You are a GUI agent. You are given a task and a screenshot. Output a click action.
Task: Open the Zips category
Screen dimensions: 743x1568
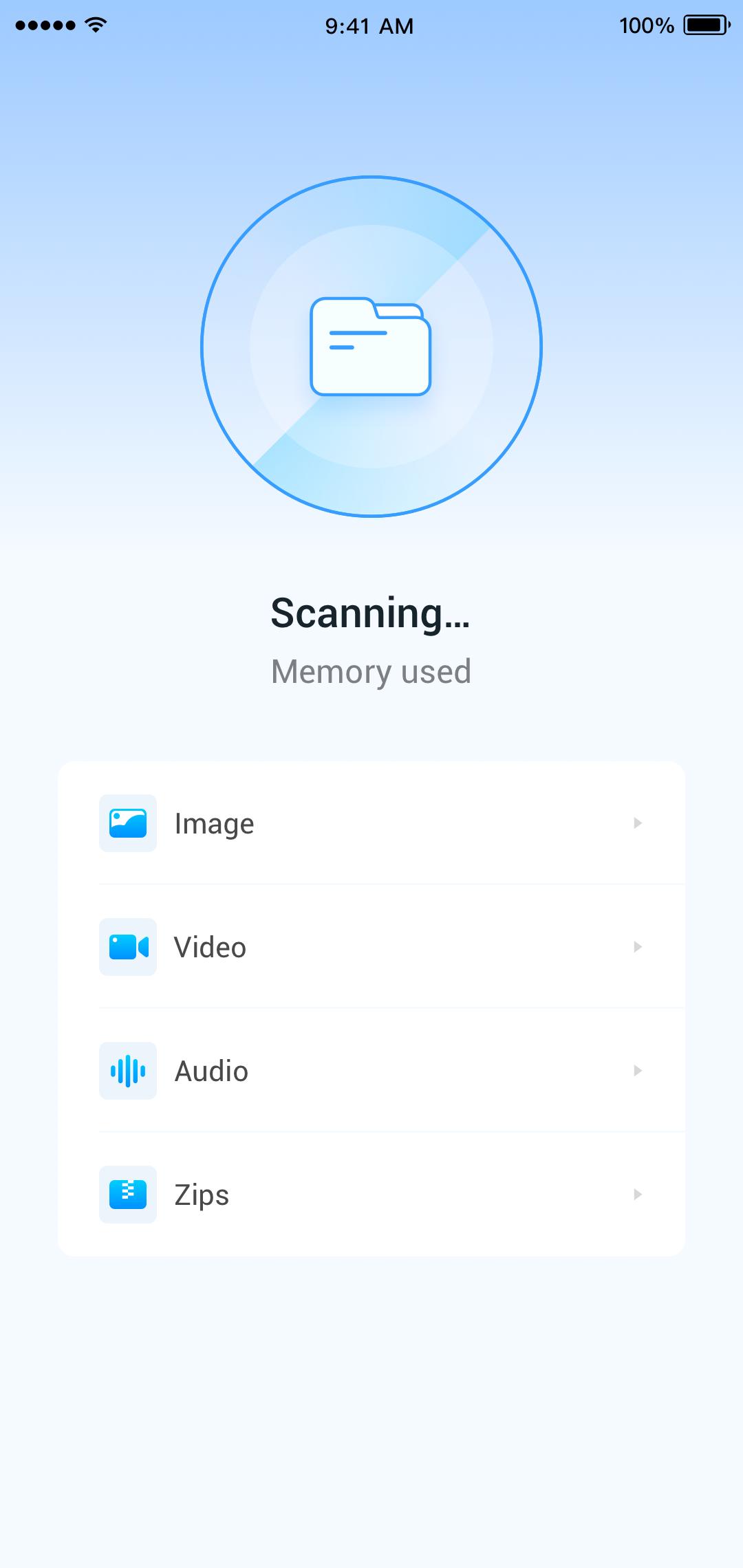pos(371,1195)
